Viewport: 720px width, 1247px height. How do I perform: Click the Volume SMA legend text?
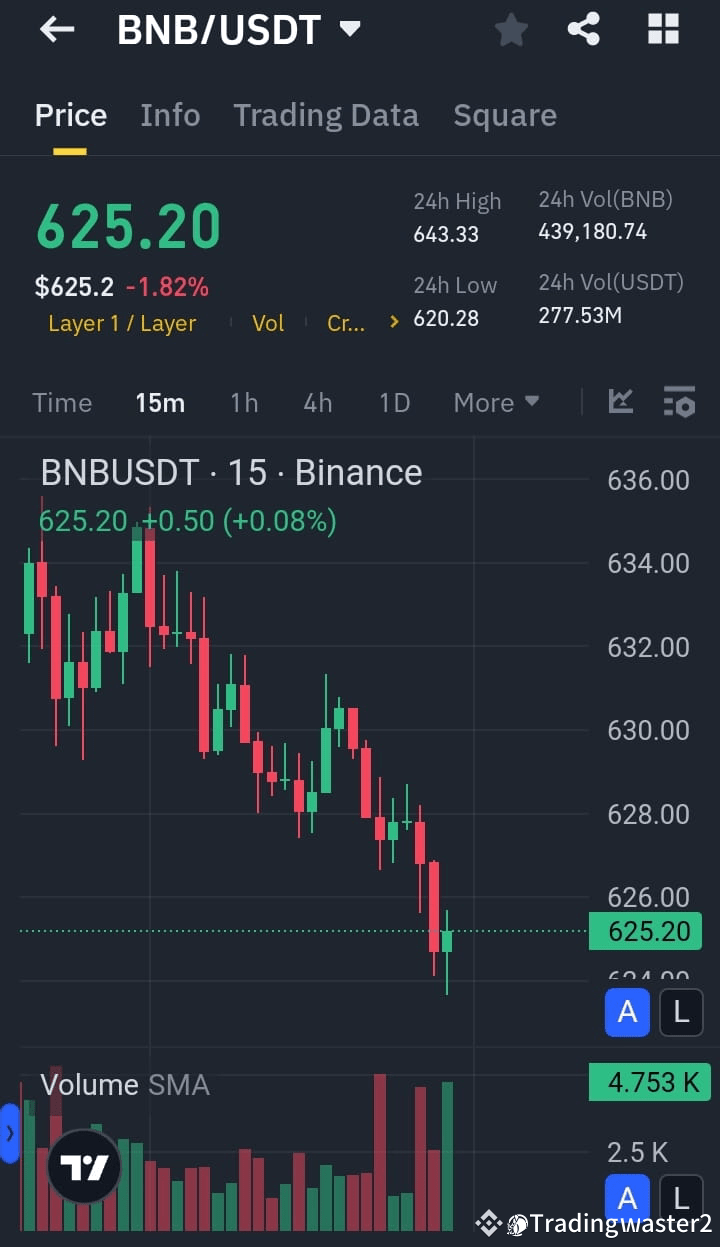[x=124, y=1084]
